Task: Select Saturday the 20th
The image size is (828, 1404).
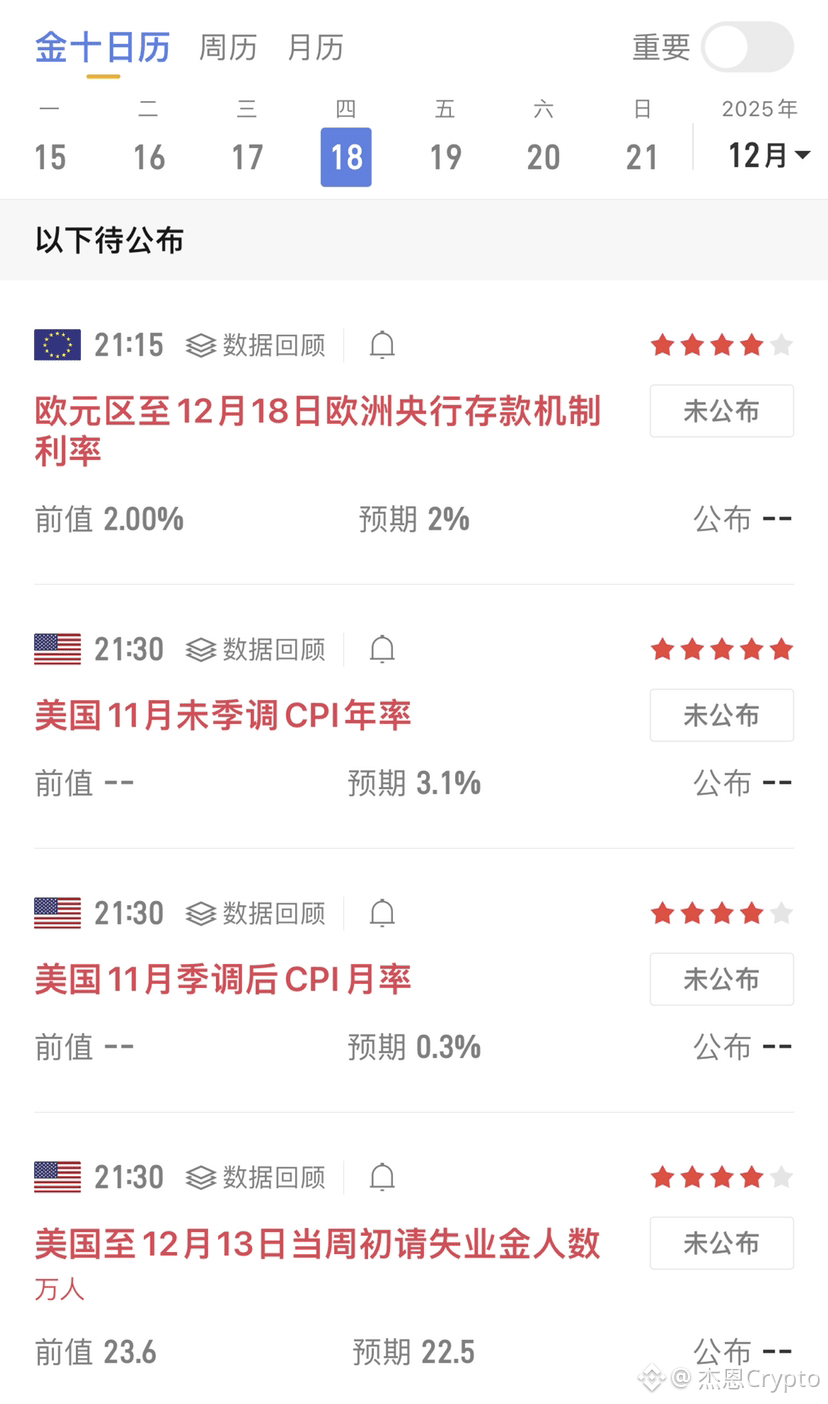Action: coord(543,157)
